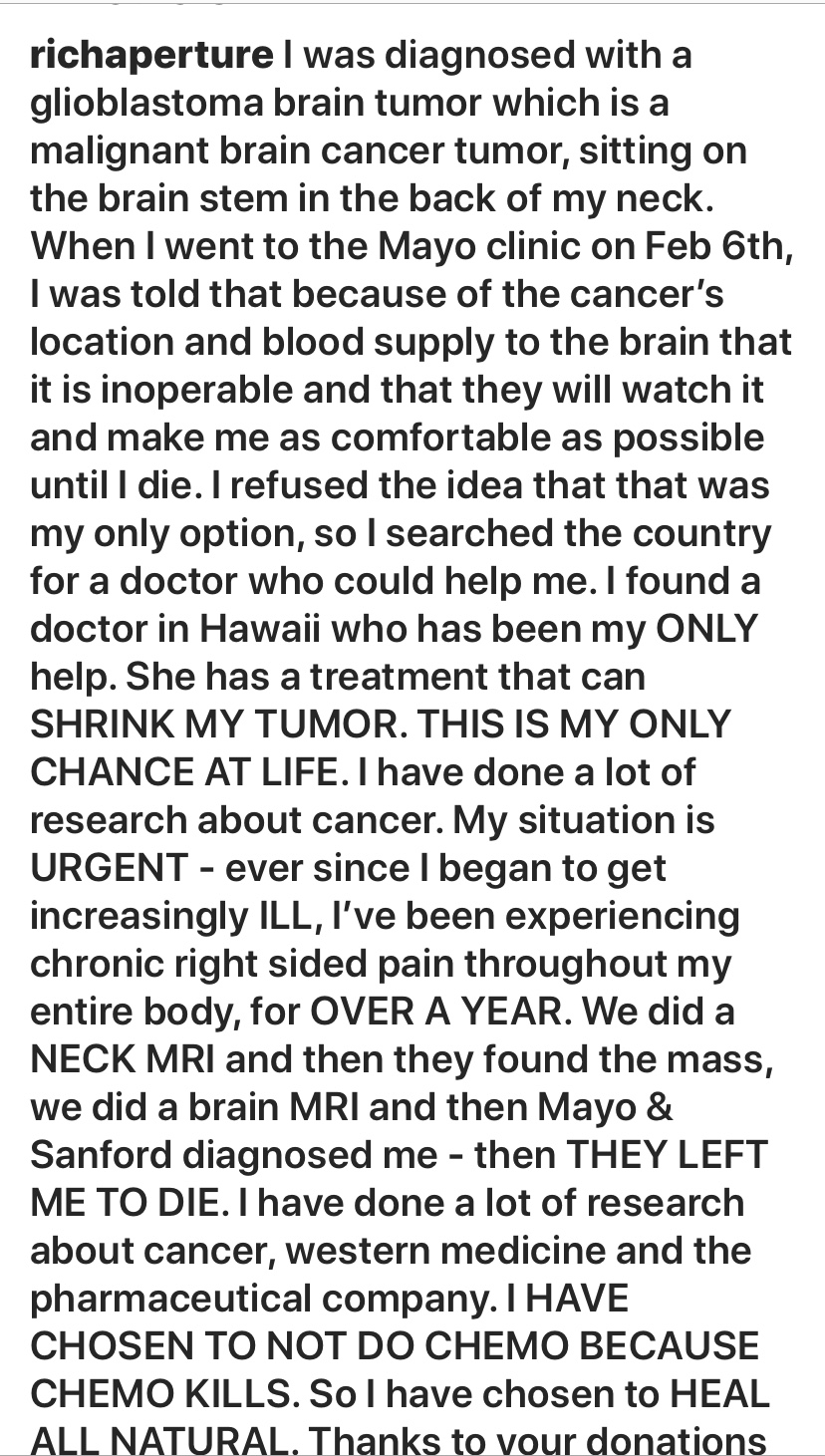Open the richaperture profile from the caption
825x1456 pixels.
tap(152, 57)
